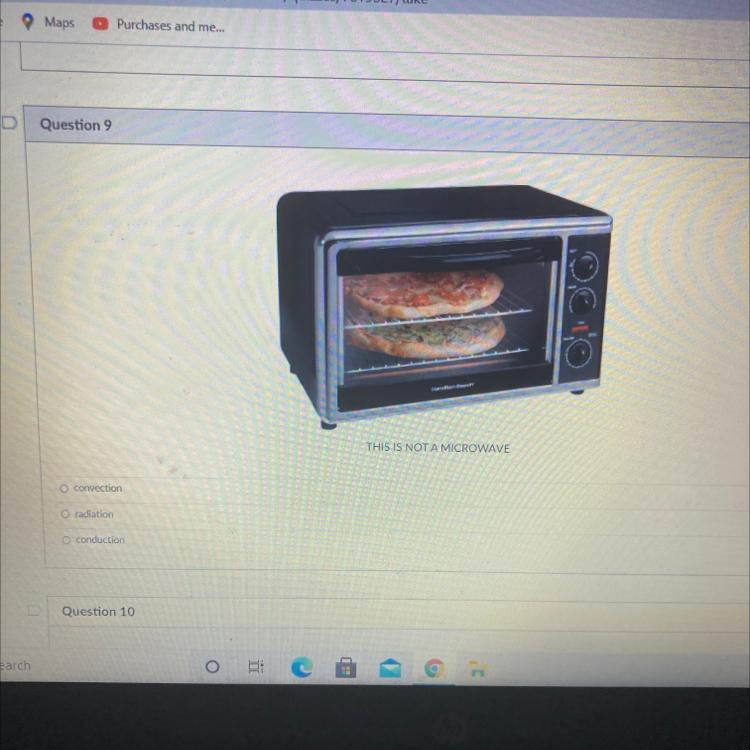This screenshot has width=750, height=750.
Task: Select the convection answer option
Action: [x=64, y=488]
